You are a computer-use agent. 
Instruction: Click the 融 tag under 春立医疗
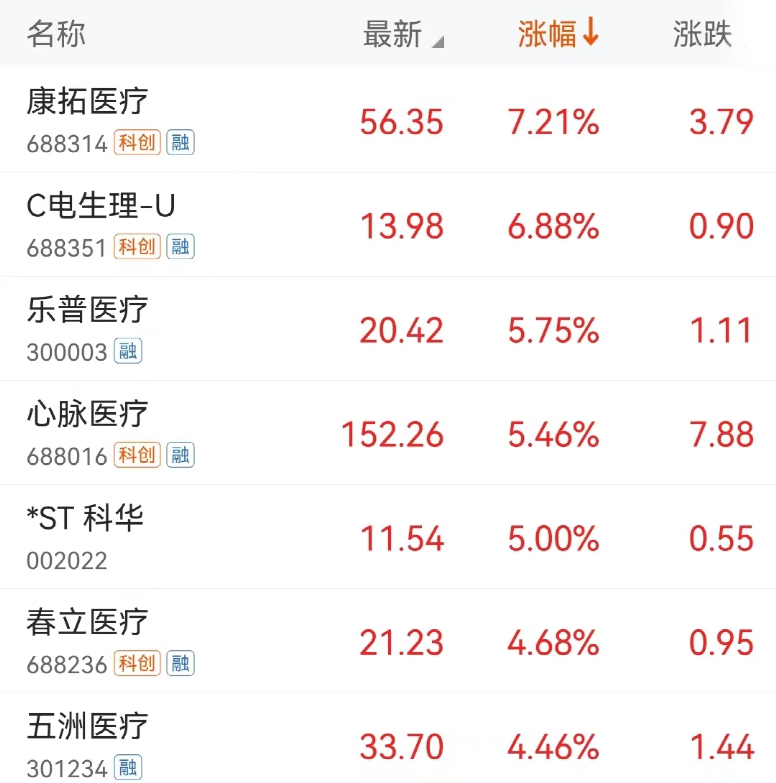click(181, 663)
